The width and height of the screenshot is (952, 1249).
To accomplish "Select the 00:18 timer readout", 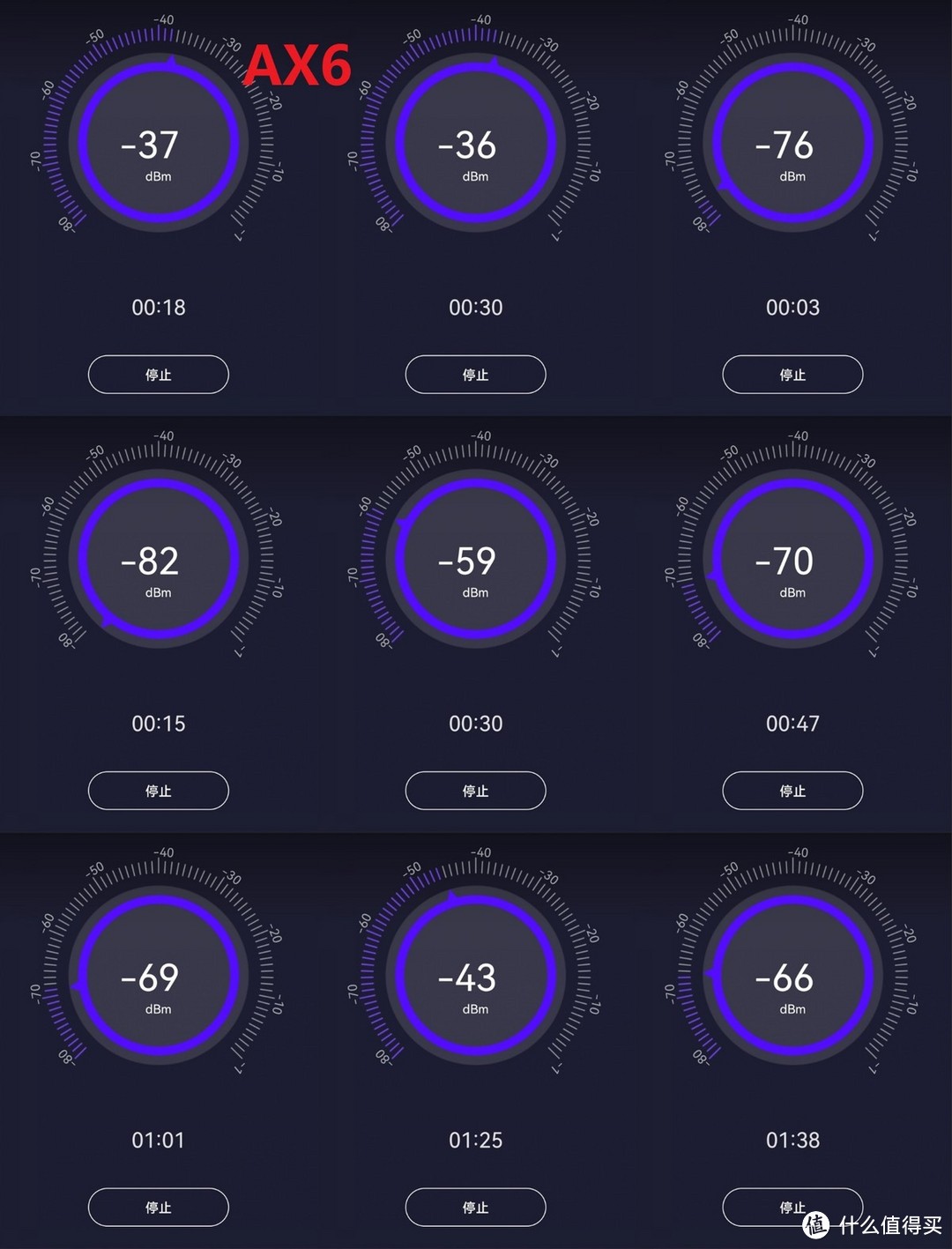I will coord(159,308).
